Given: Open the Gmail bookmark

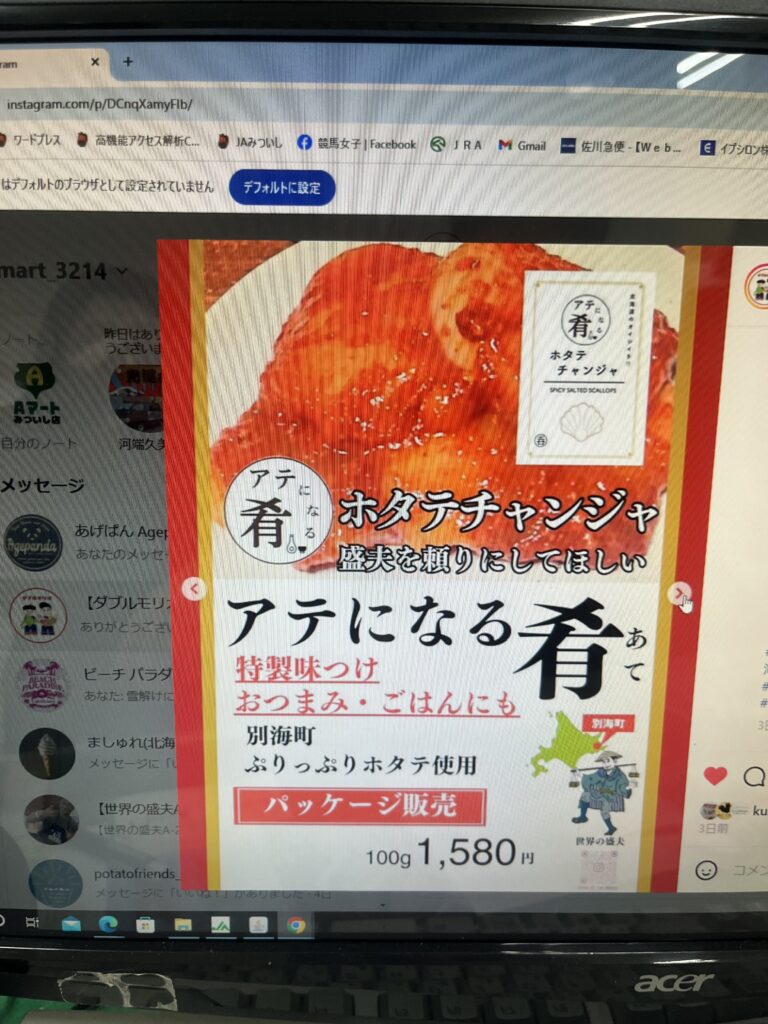Looking at the screenshot, I should (x=522, y=145).
